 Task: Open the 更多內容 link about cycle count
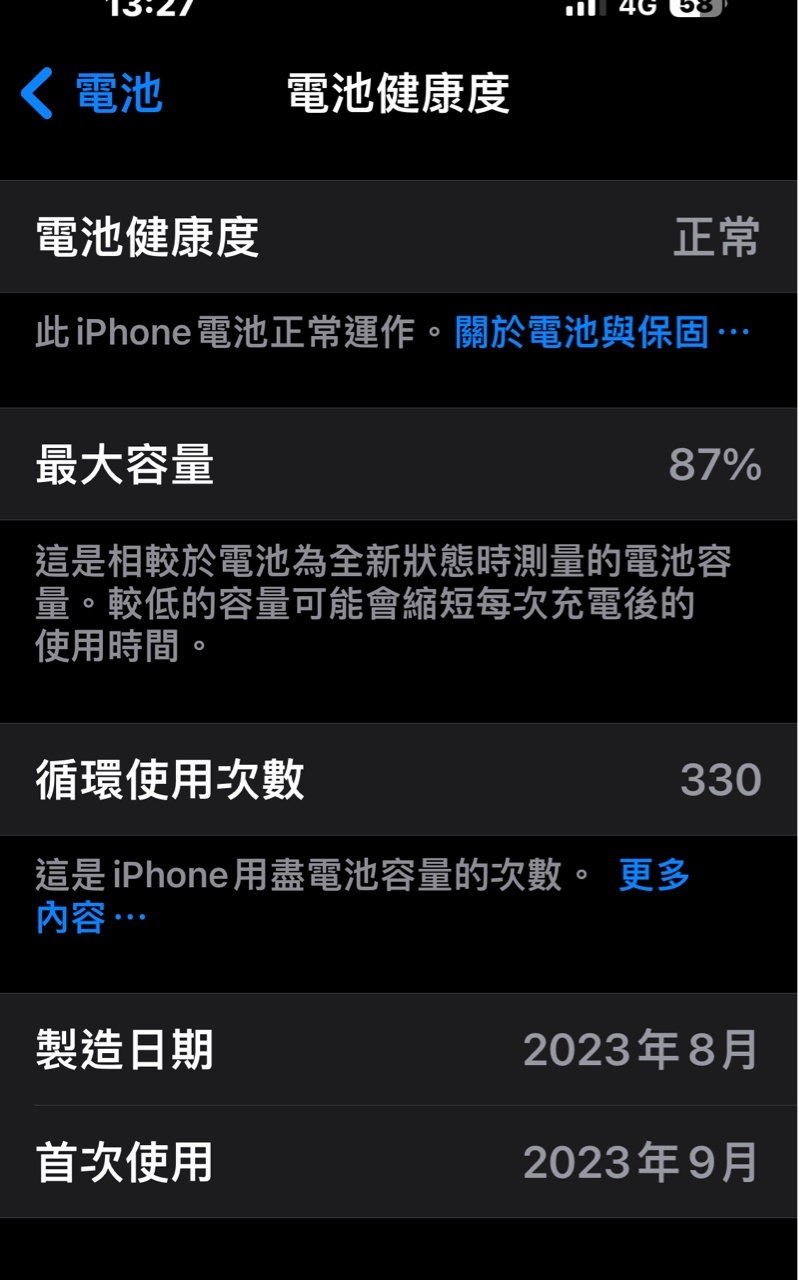(x=654, y=876)
